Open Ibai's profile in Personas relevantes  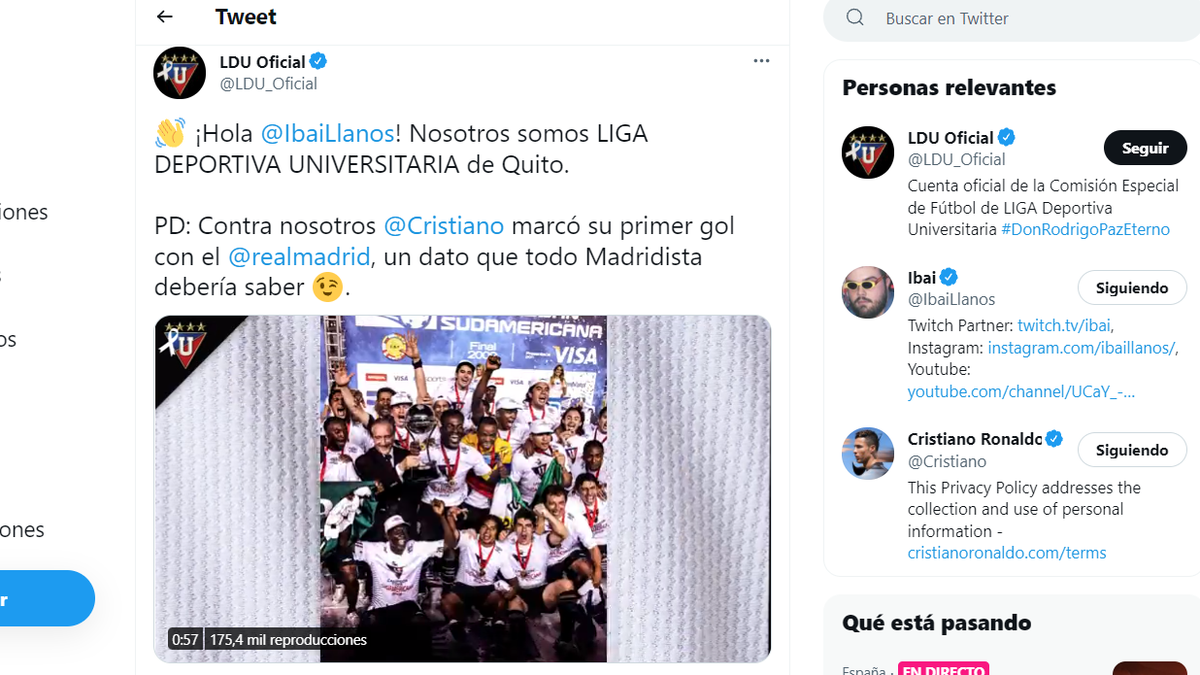click(x=921, y=277)
